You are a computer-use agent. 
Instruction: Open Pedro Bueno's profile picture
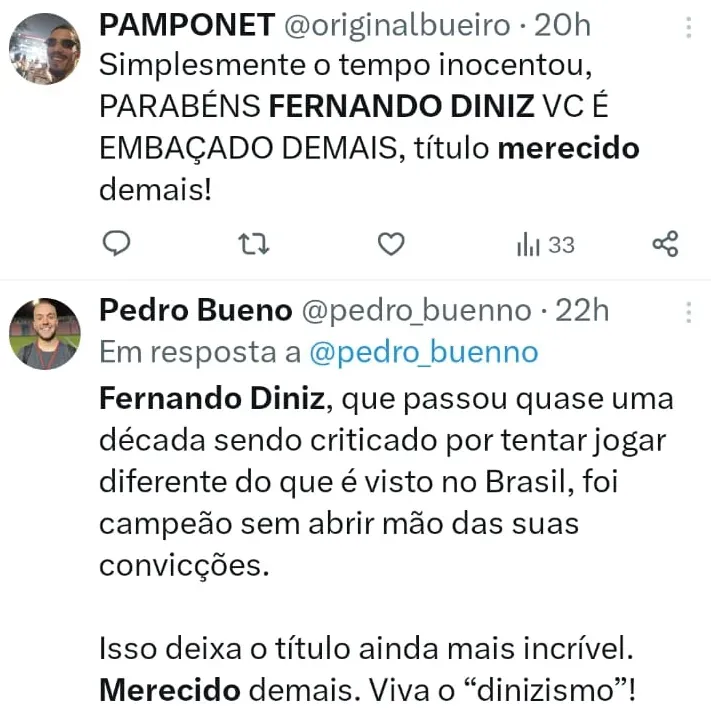point(45,334)
